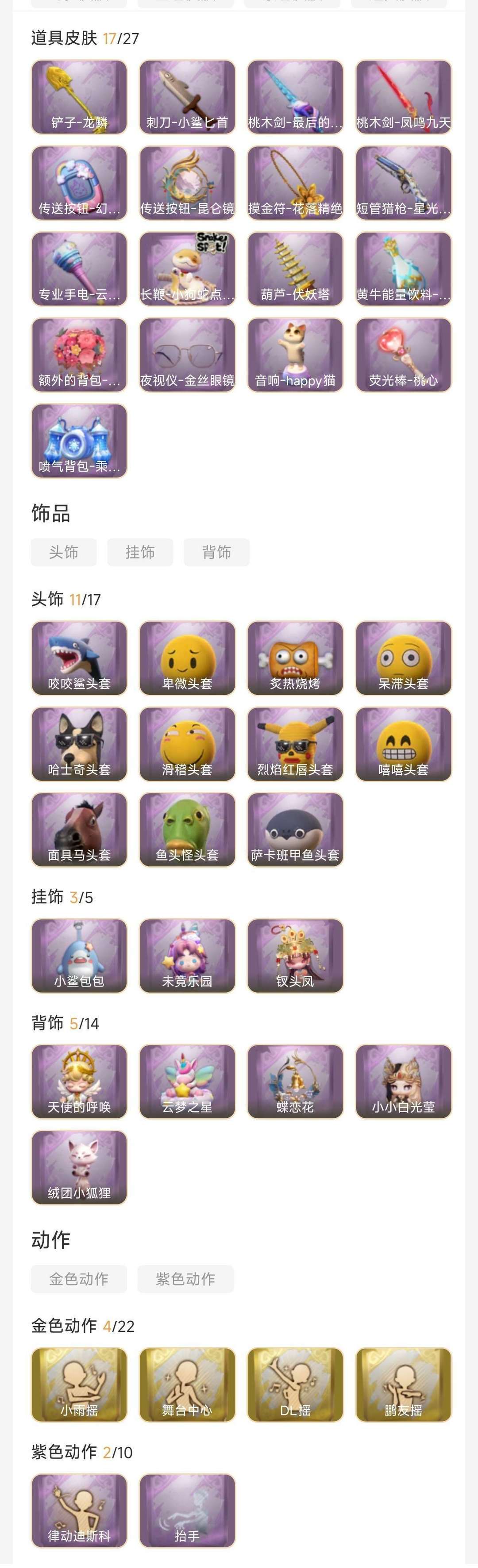Open the 小鲨包包 pendant

[79, 955]
